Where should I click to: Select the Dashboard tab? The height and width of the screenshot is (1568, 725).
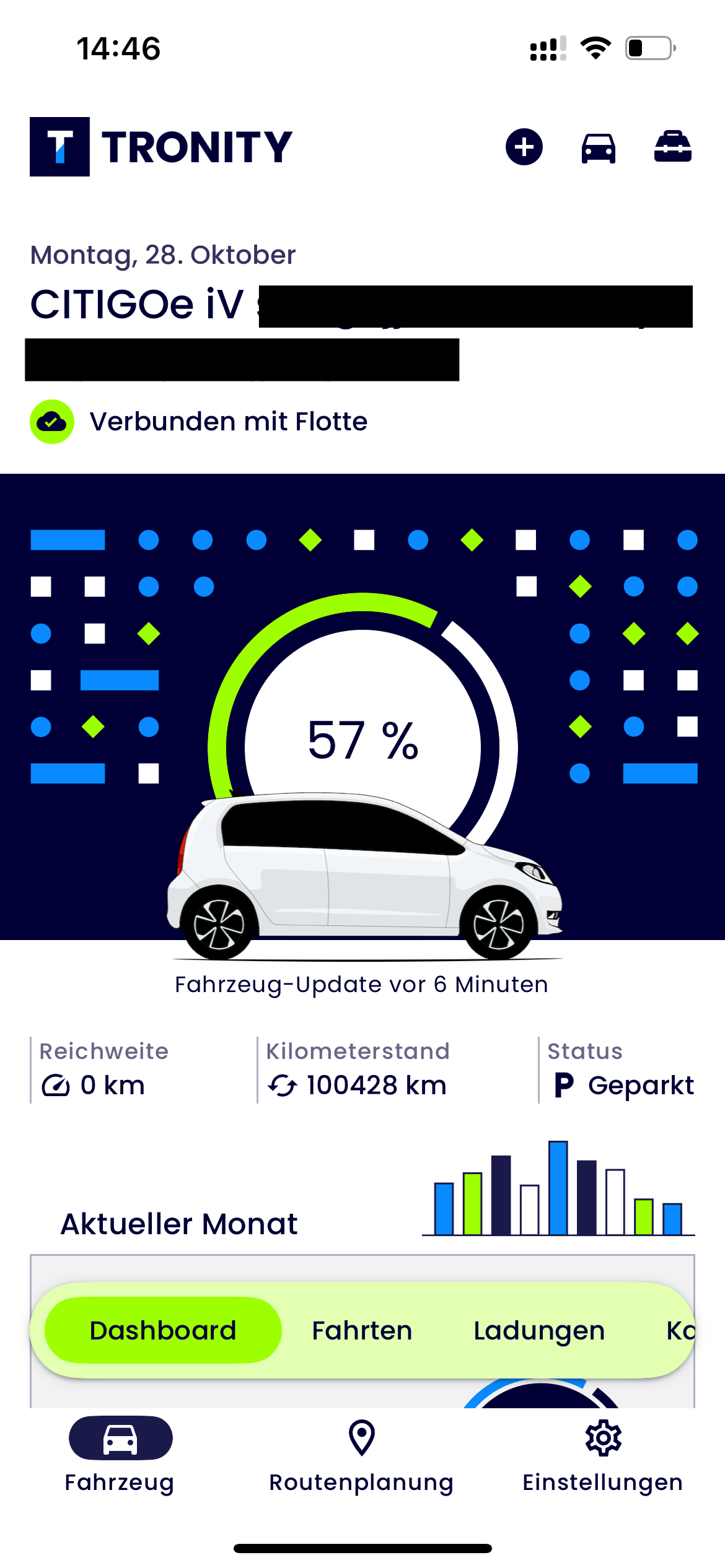tap(163, 1330)
